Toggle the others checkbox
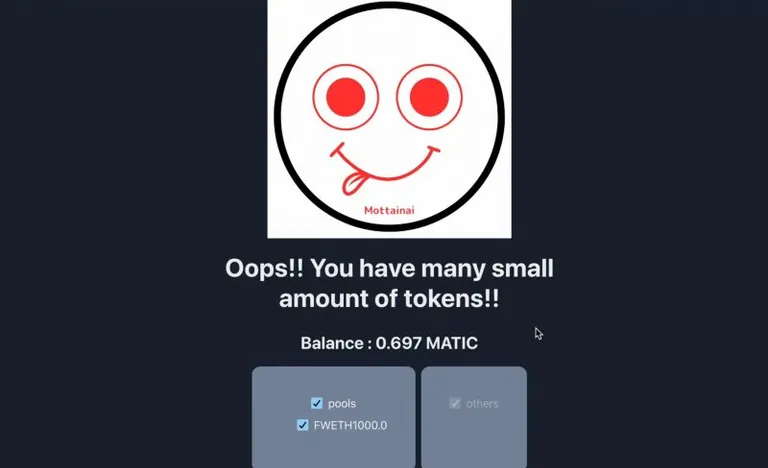Viewport: 768px width, 468px height. click(x=455, y=403)
